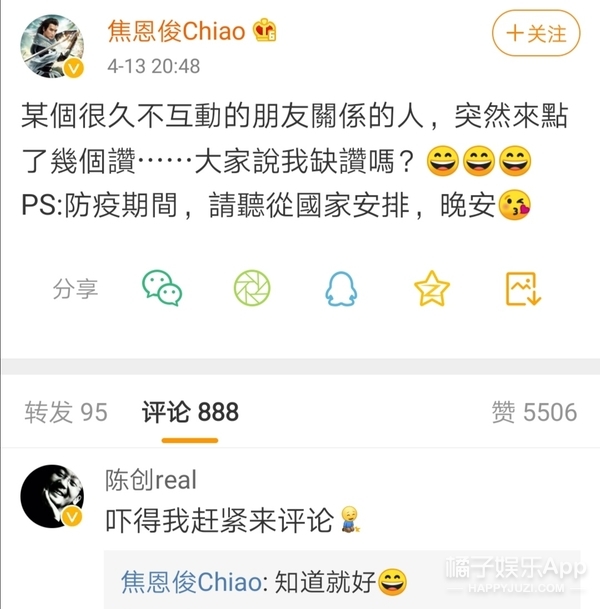
Task: Follow 焦恩俊Chiao with the 关注 button
Action: (x=536, y=34)
